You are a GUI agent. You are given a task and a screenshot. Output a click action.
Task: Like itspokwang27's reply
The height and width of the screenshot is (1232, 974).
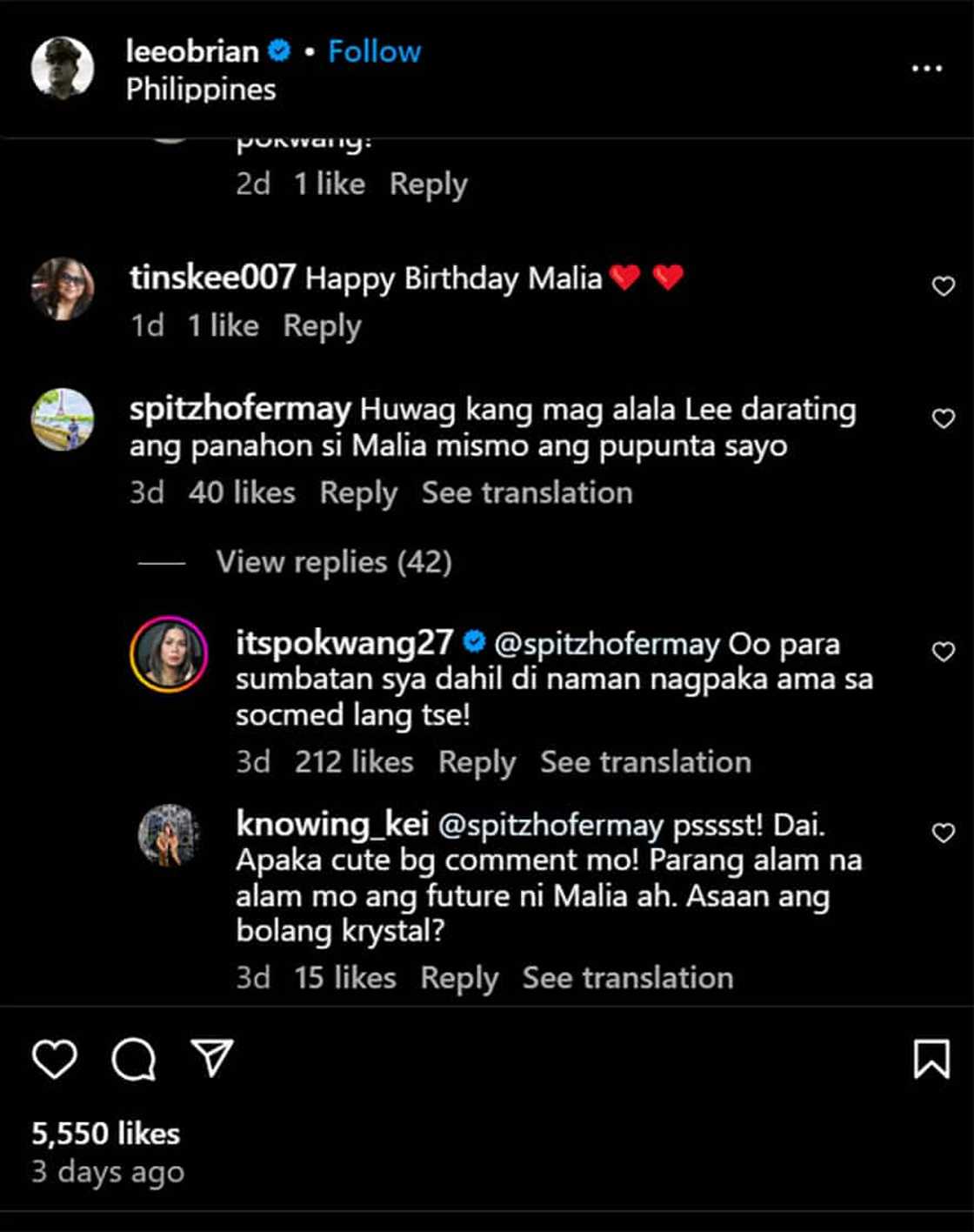pyautogui.click(x=944, y=652)
